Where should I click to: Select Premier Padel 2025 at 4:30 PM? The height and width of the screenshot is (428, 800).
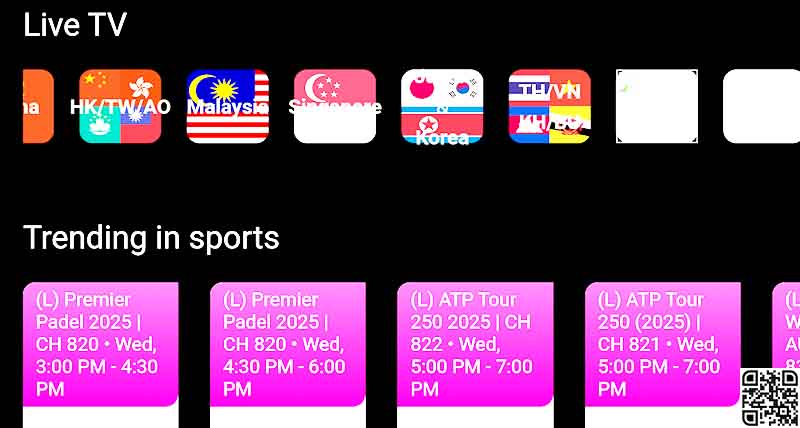pyautogui.click(x=288, y=345)
